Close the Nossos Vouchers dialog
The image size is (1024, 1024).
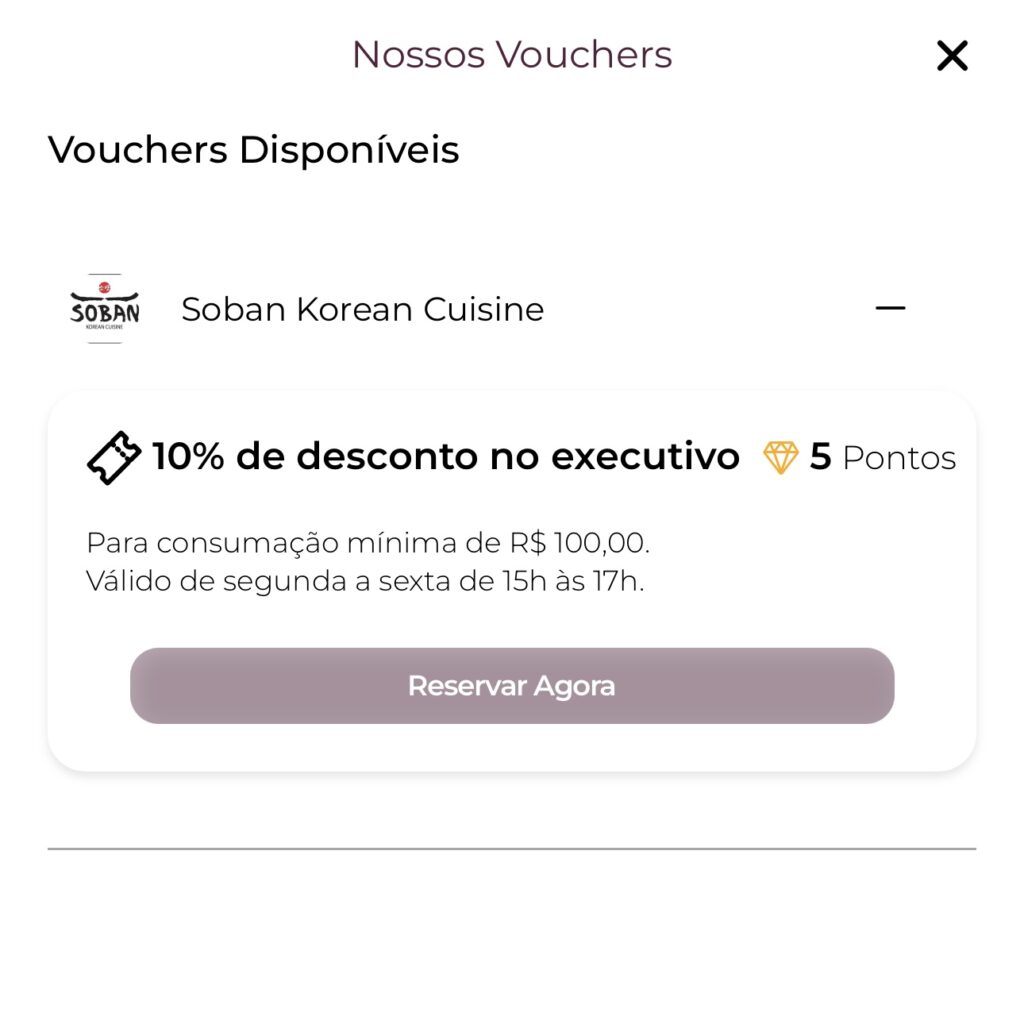pos(952,56)
